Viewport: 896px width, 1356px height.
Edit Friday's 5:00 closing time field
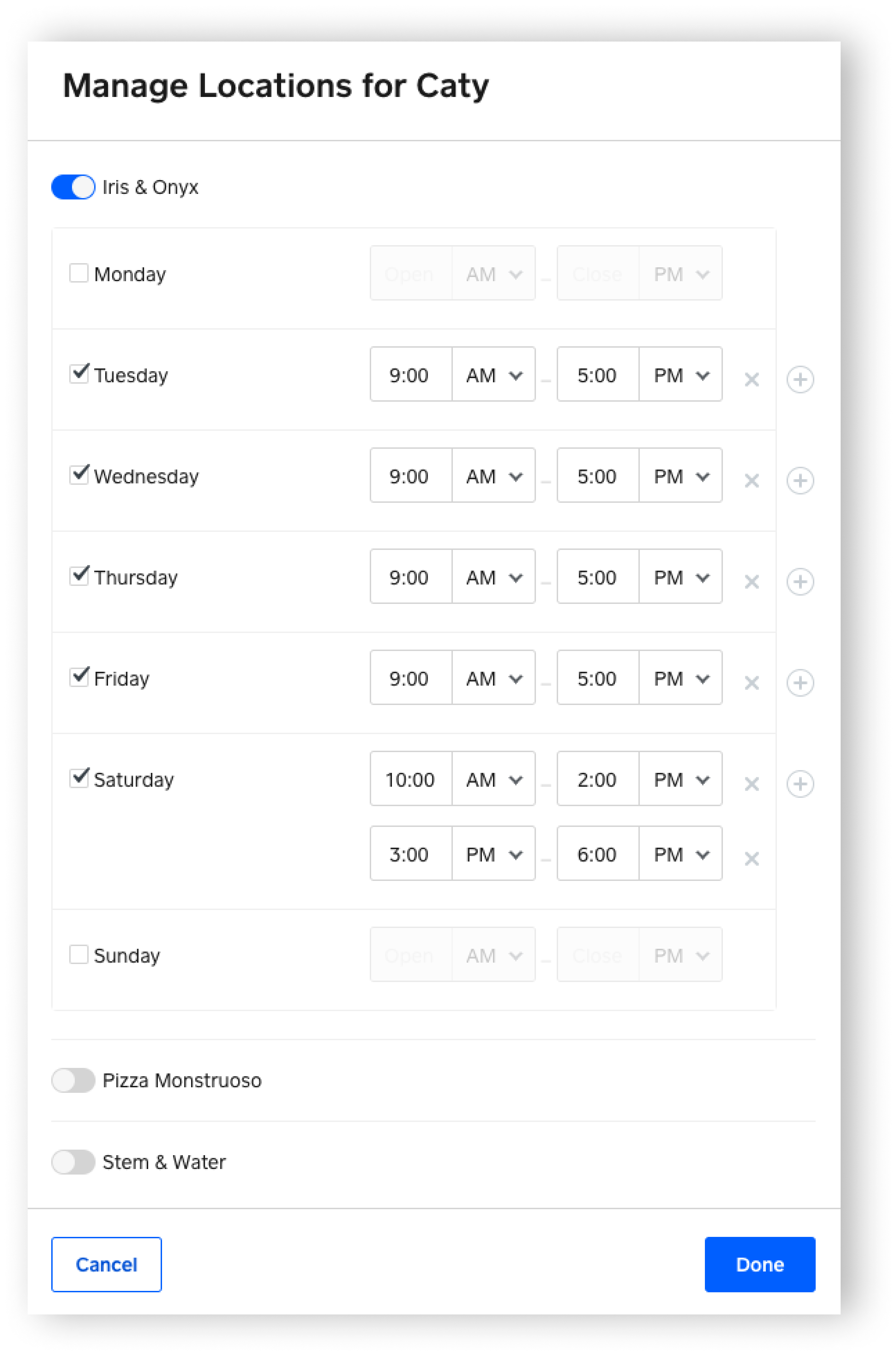[597, 678]
